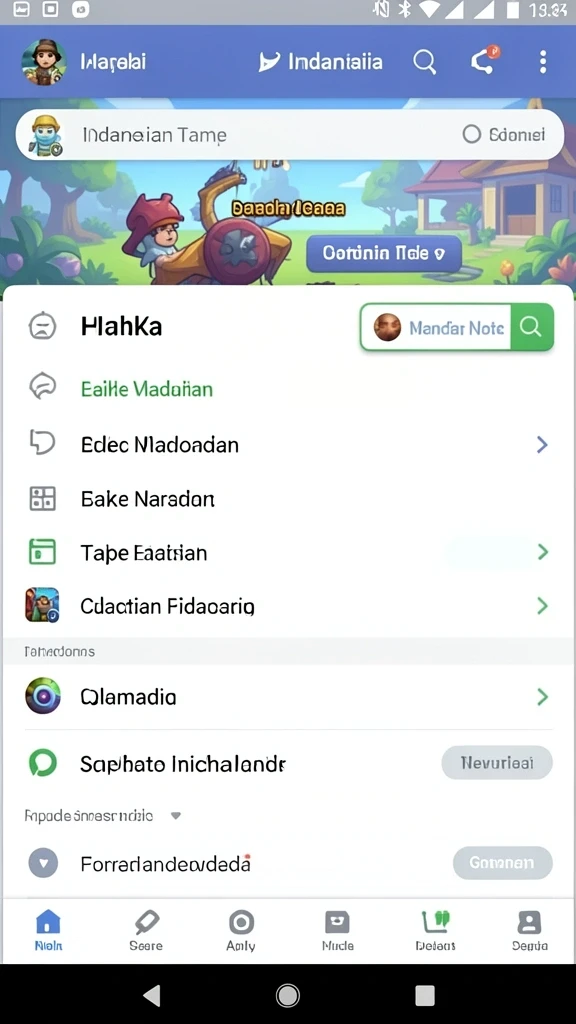Open the Olamadia row
576x1024 pixels.
tap(288, 697)
